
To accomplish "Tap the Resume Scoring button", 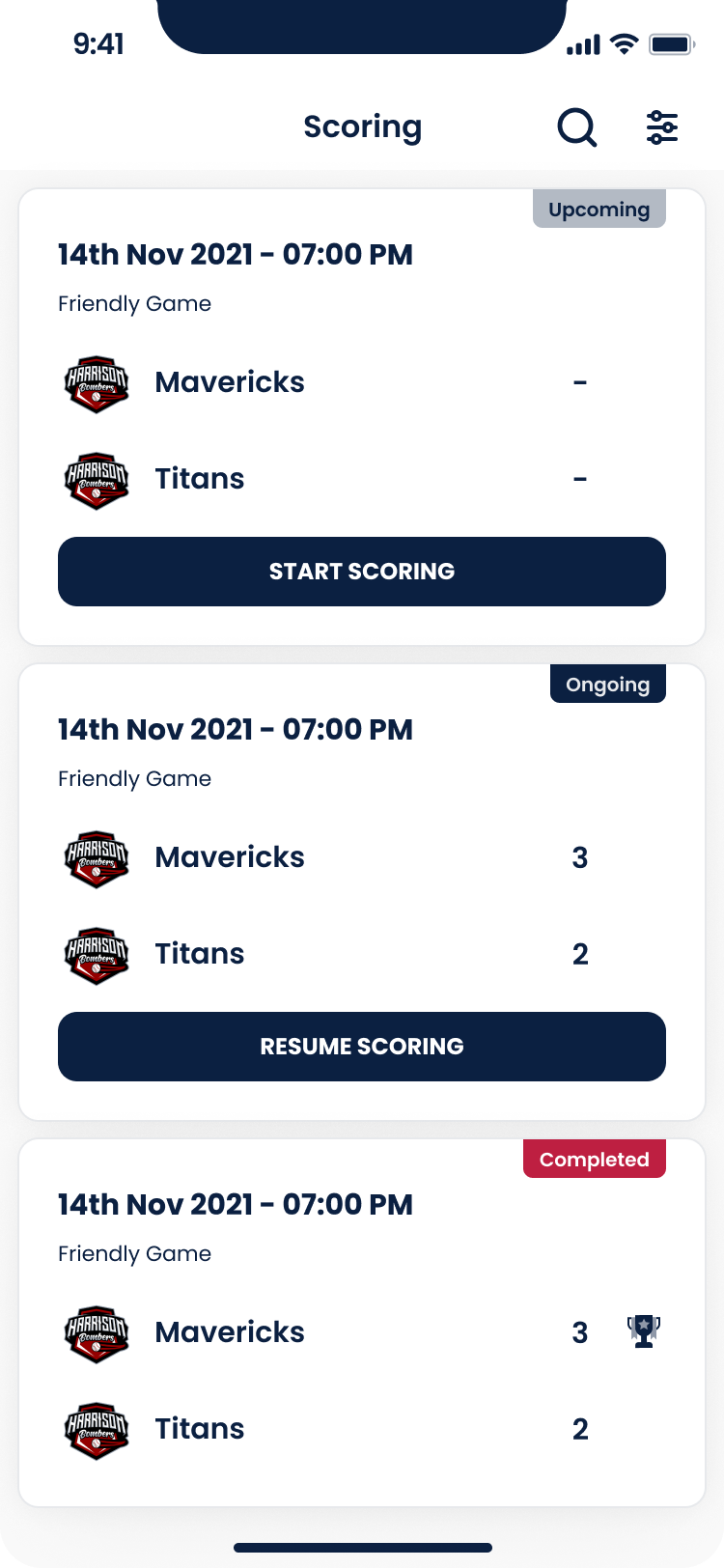I will coord(362,1047).
